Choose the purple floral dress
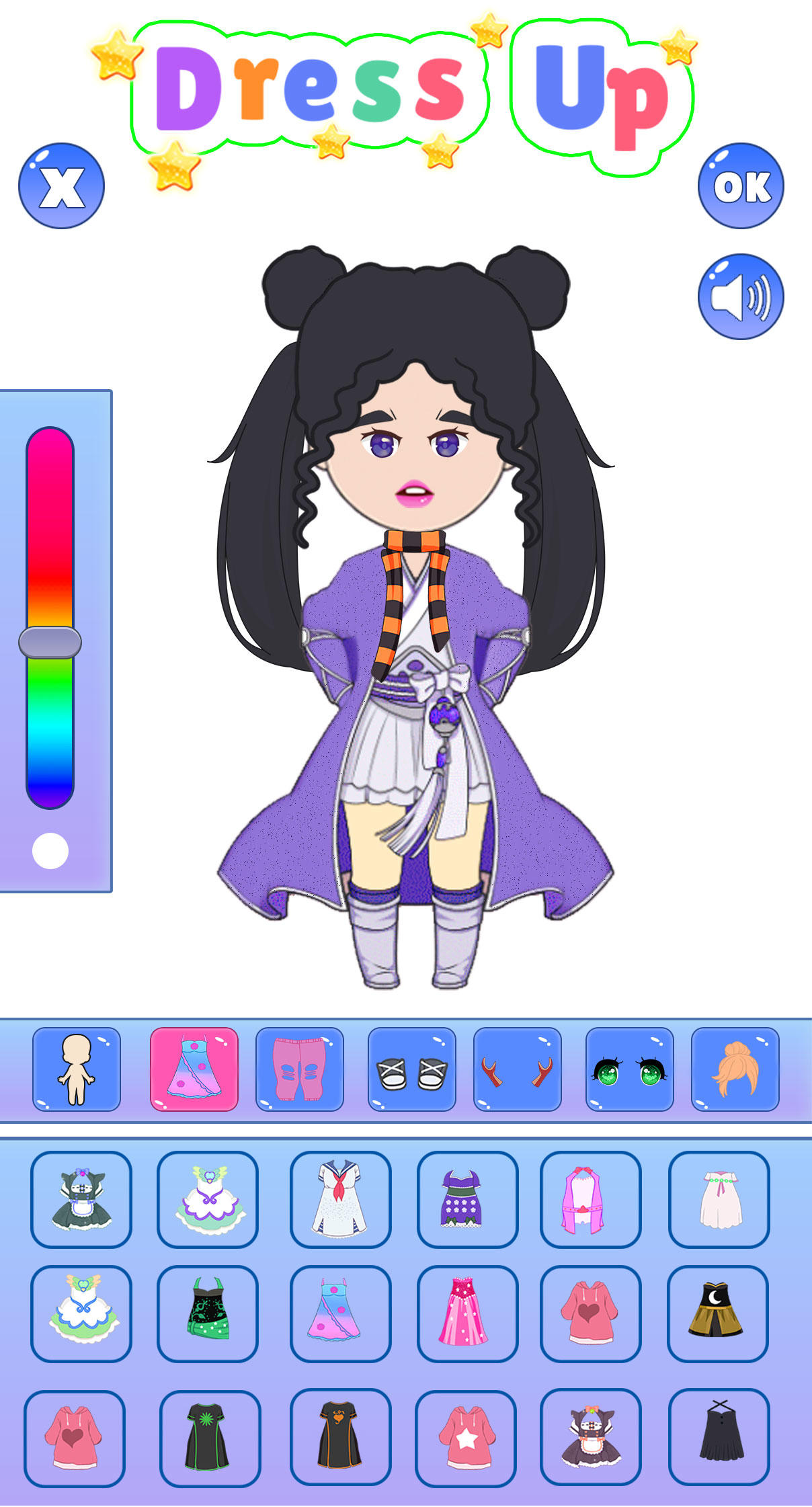Screen dimensions: 812x1507 click(466, 1199)
